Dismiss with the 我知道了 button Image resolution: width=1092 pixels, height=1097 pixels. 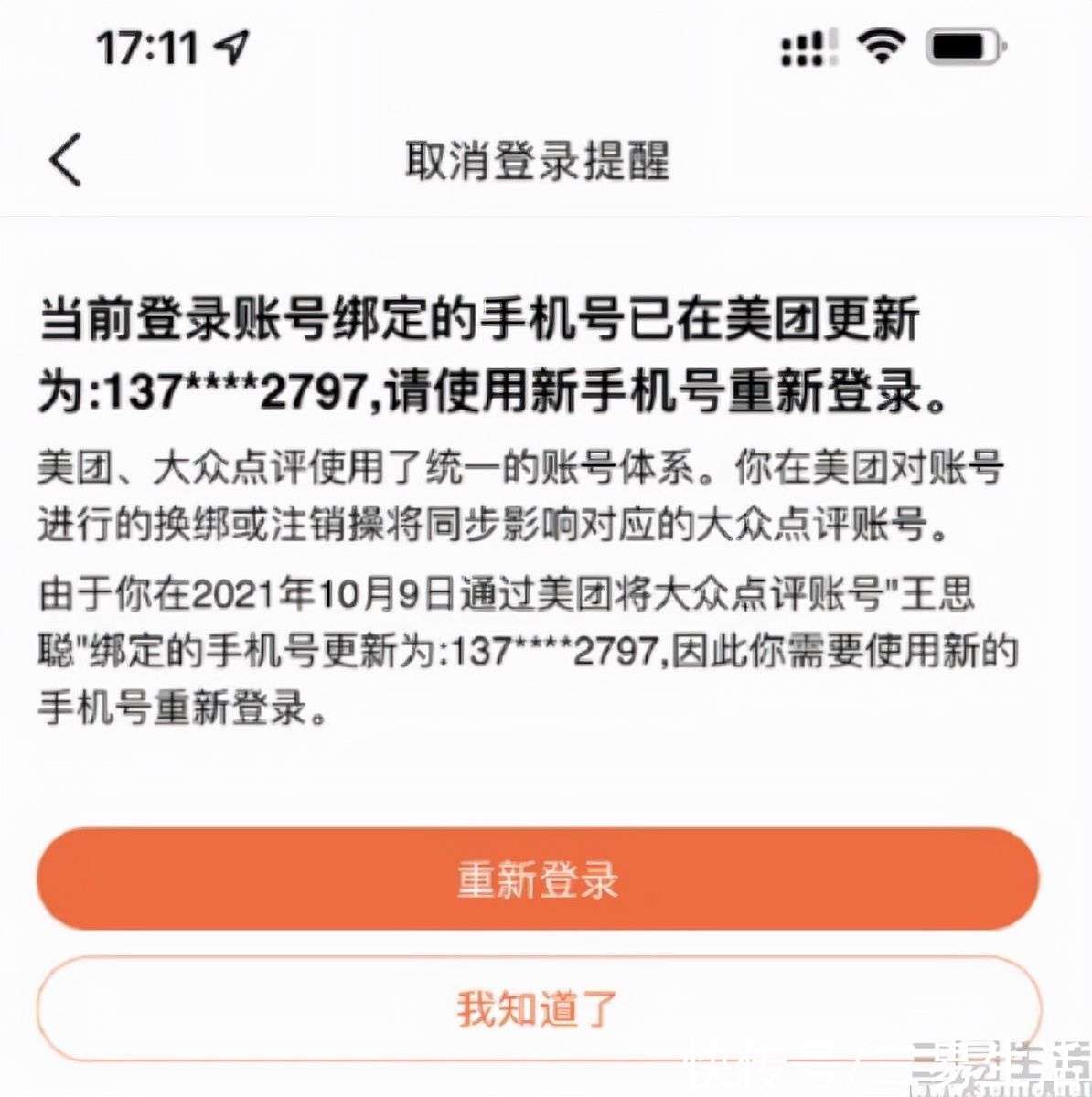coord(538,1008)
